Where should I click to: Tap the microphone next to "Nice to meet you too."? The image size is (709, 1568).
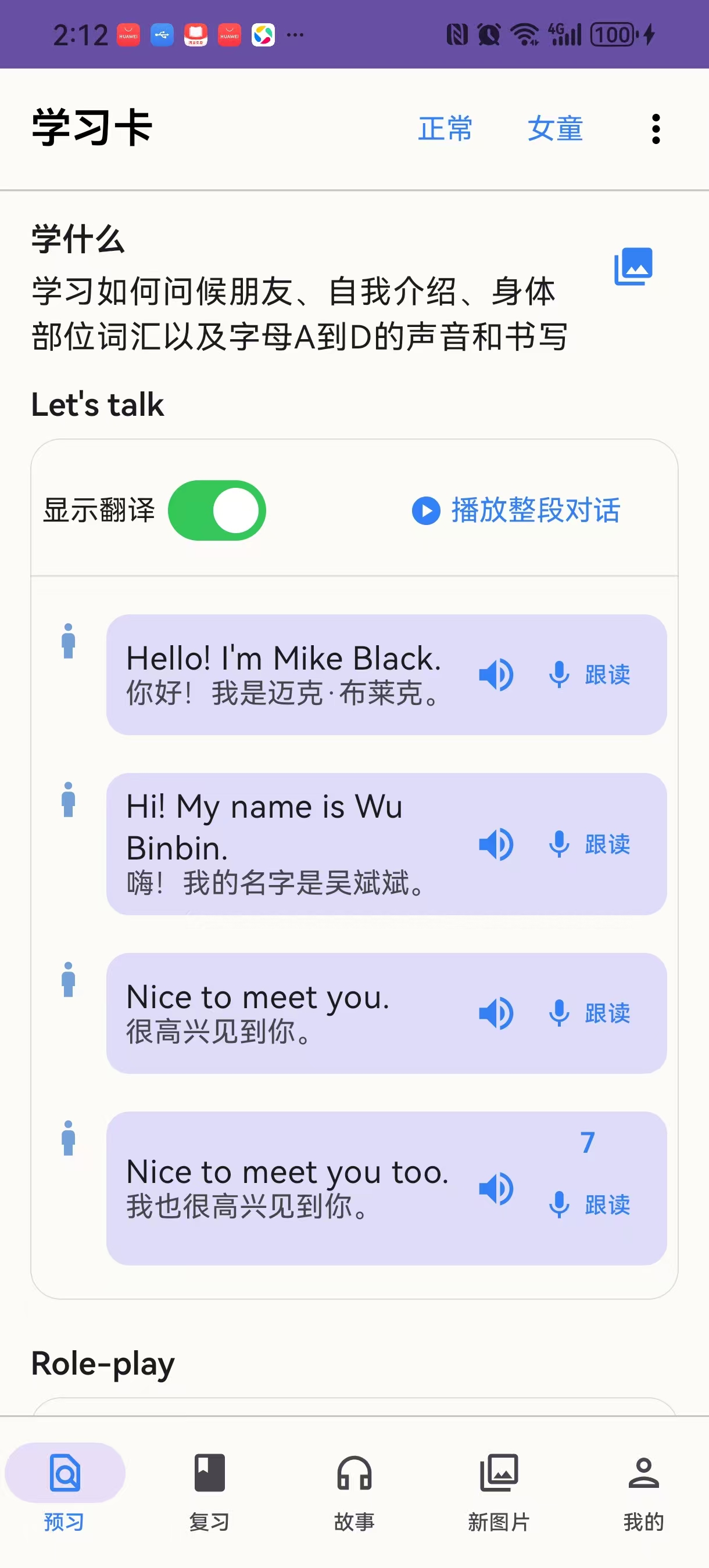click(x=558, y=1204)
